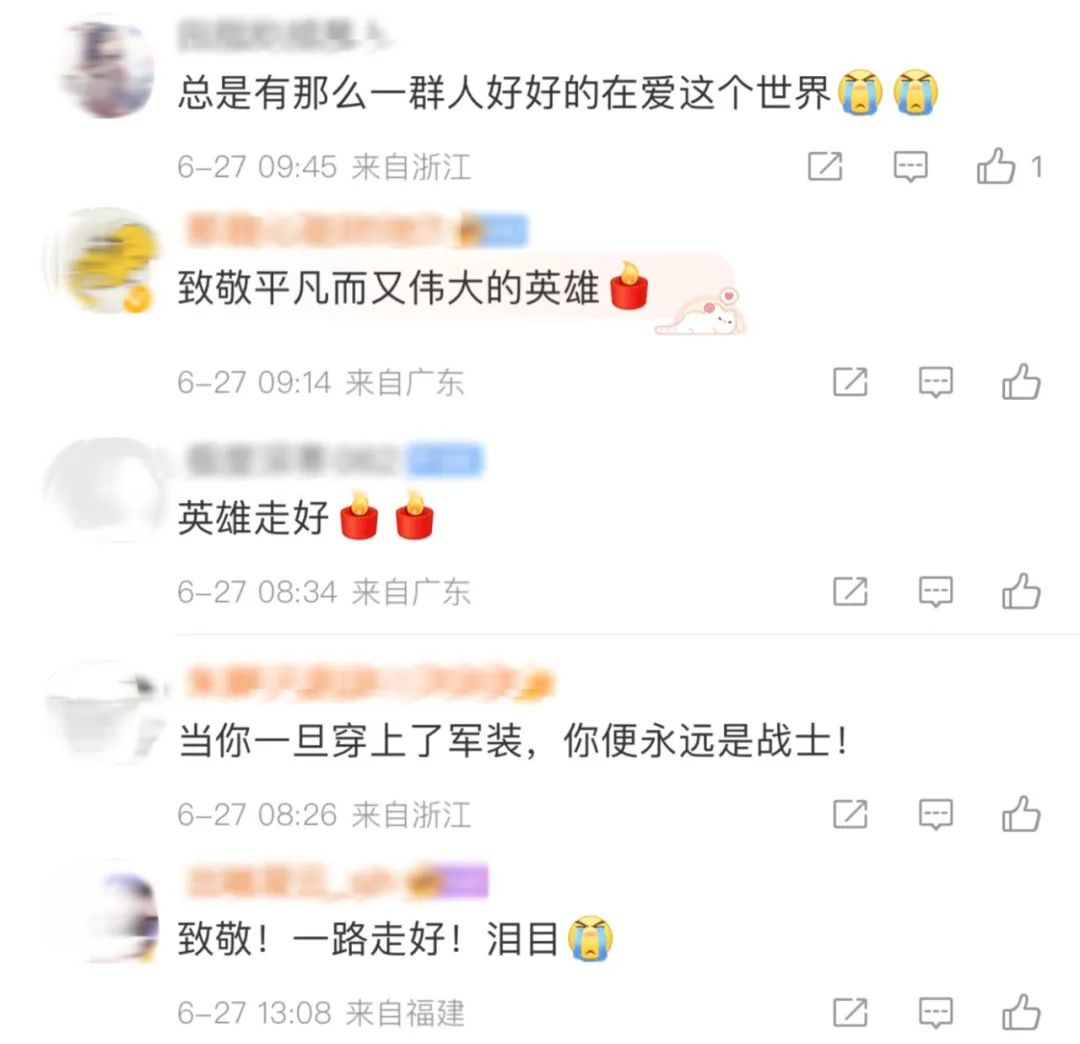Repost the '致敬！一路走好！泪目' comment
The width and height of the screenshot is (1080, 1044).
click(850, 1012)
